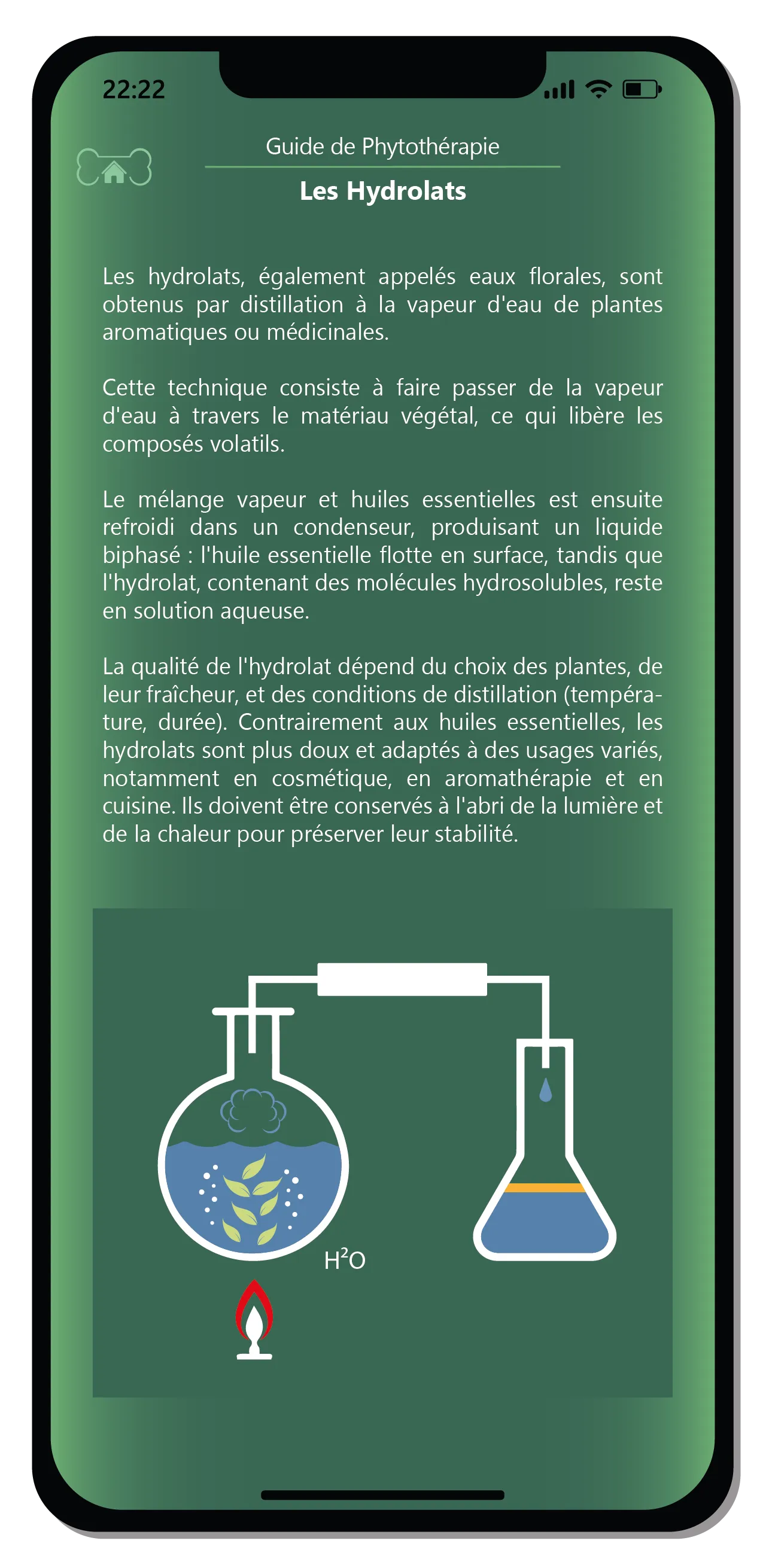Return to the home screen via bone icon
Screen dimensions: 766x1568
[114, 167]
